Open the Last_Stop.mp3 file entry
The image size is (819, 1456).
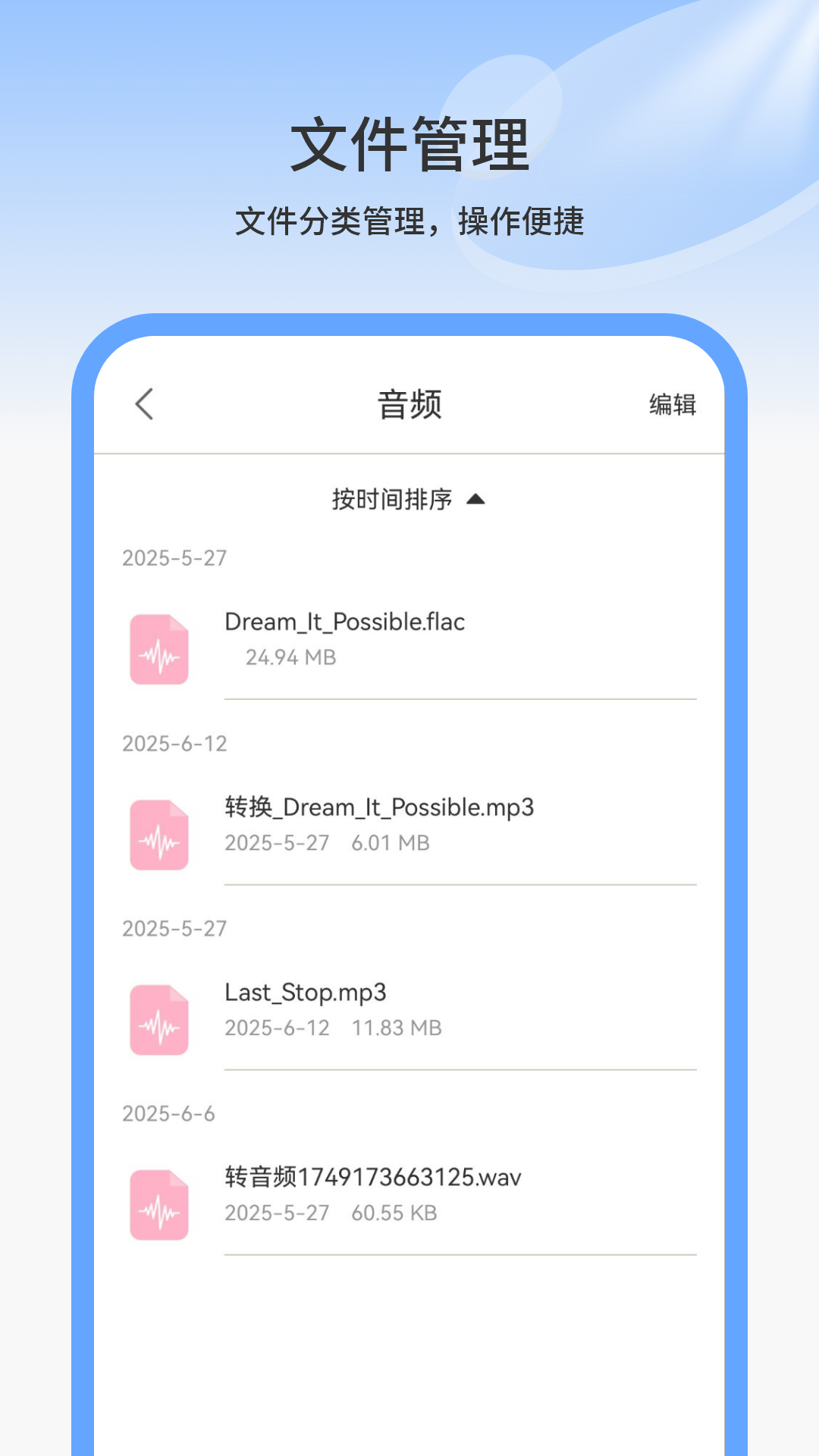[306, 993]
